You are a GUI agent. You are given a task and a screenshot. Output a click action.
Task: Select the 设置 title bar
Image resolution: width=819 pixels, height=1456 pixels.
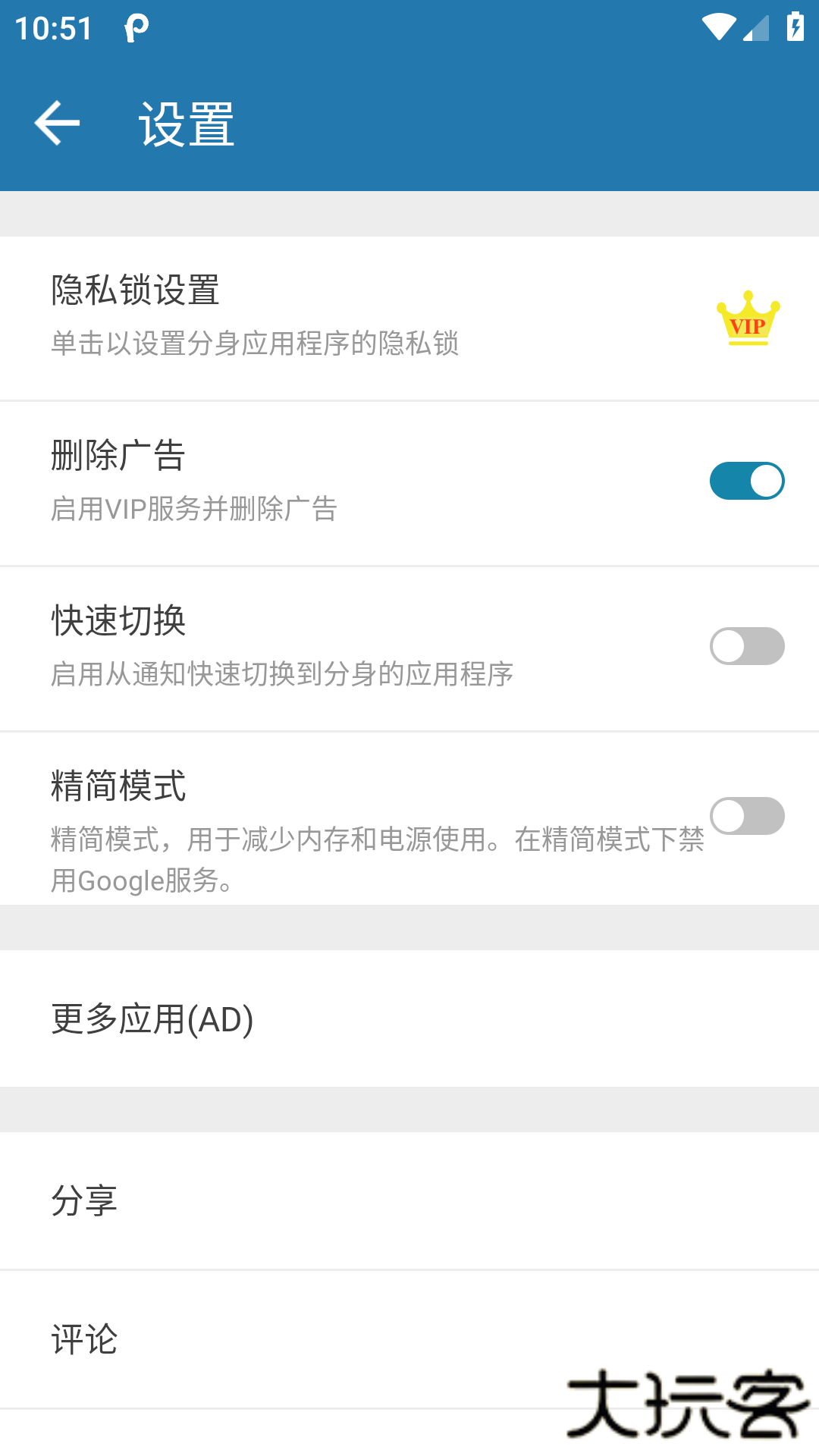point(186,124)
